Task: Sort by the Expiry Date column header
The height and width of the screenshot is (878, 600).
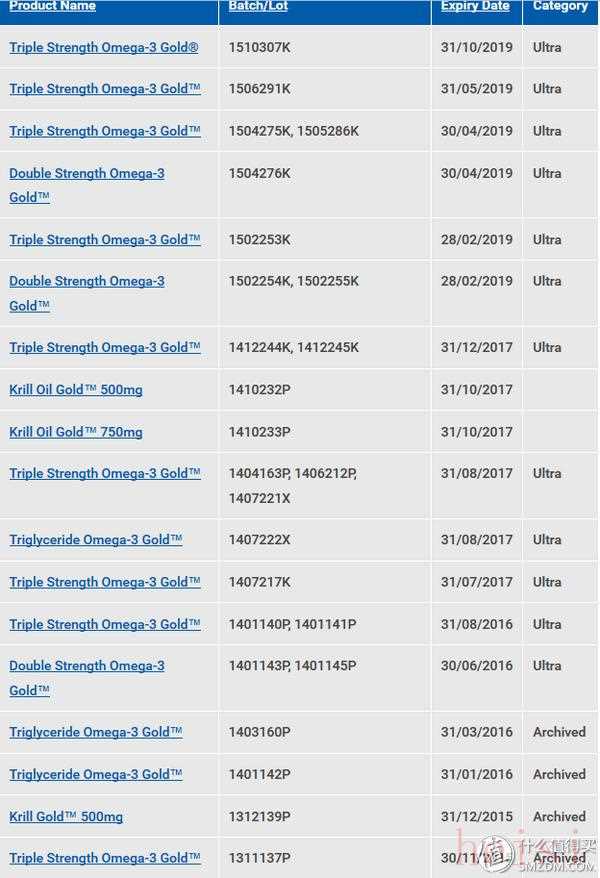Action: 475,6
